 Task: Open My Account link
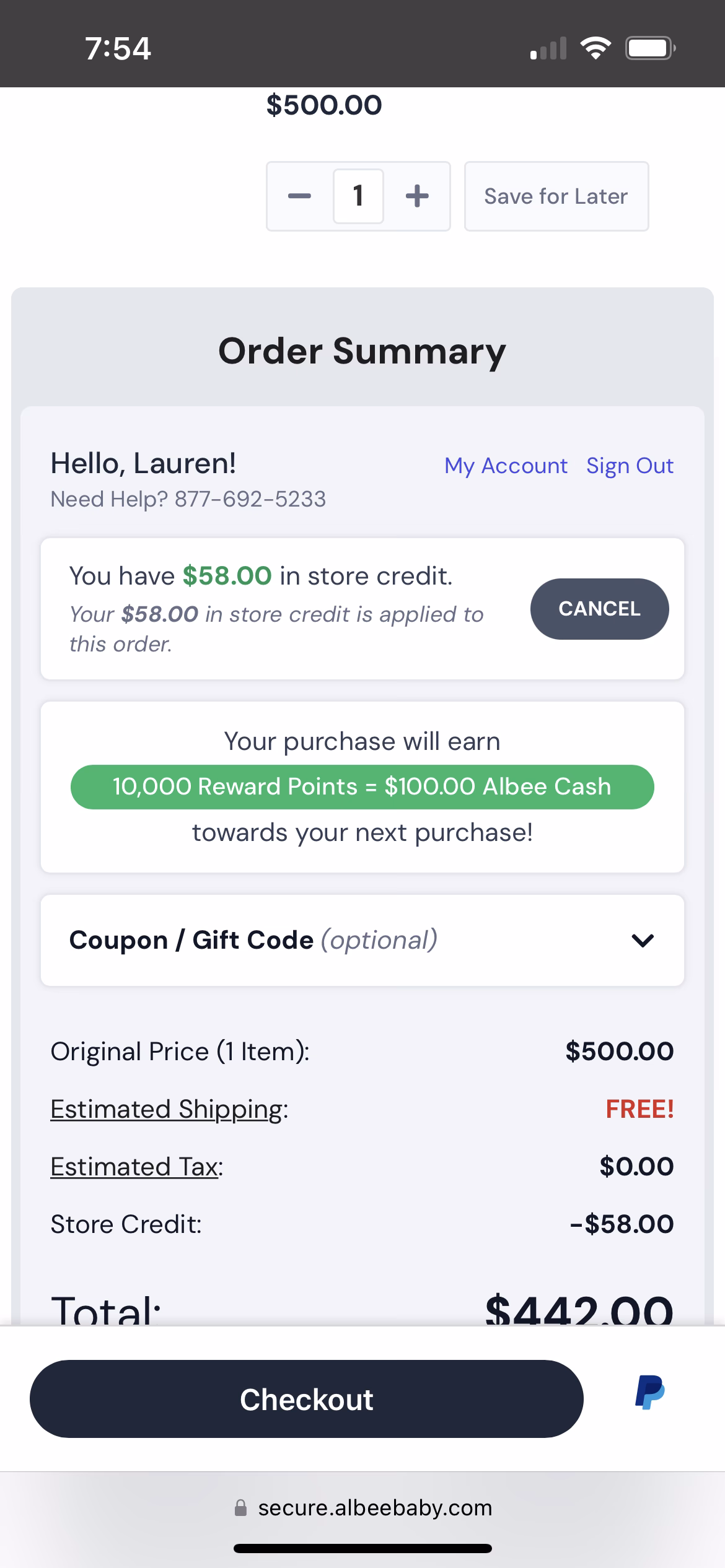[x=506, y=466]
